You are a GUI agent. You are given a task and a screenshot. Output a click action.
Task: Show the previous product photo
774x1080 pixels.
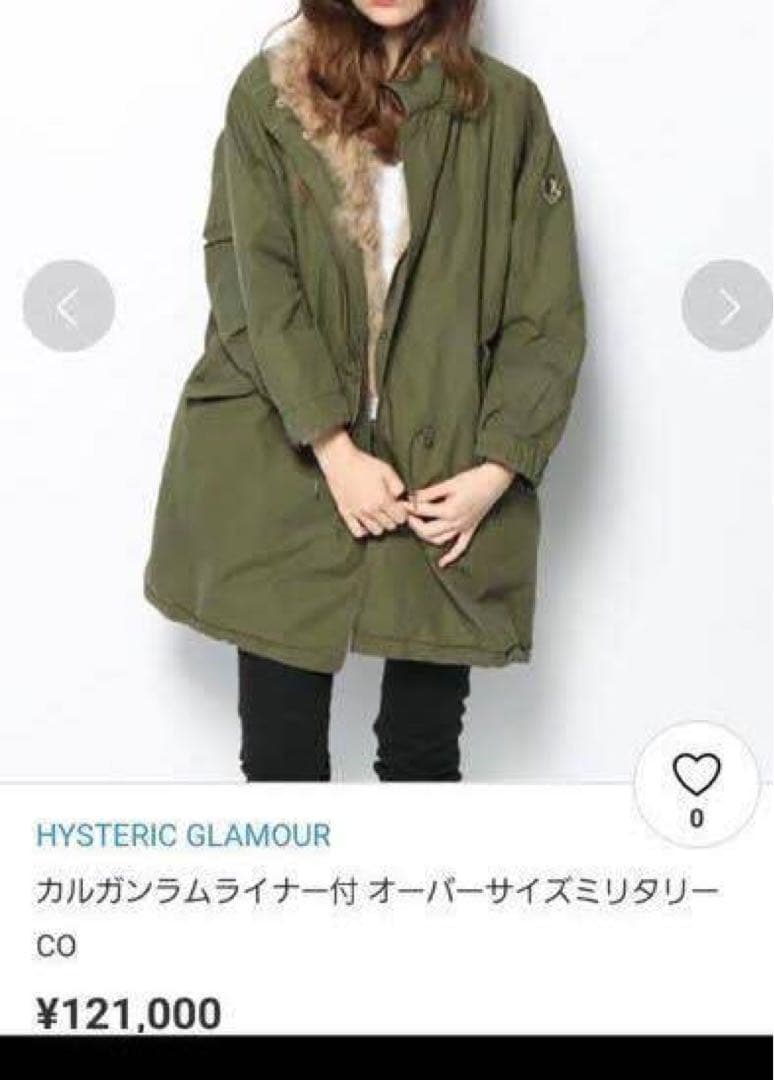coord(68,306)
